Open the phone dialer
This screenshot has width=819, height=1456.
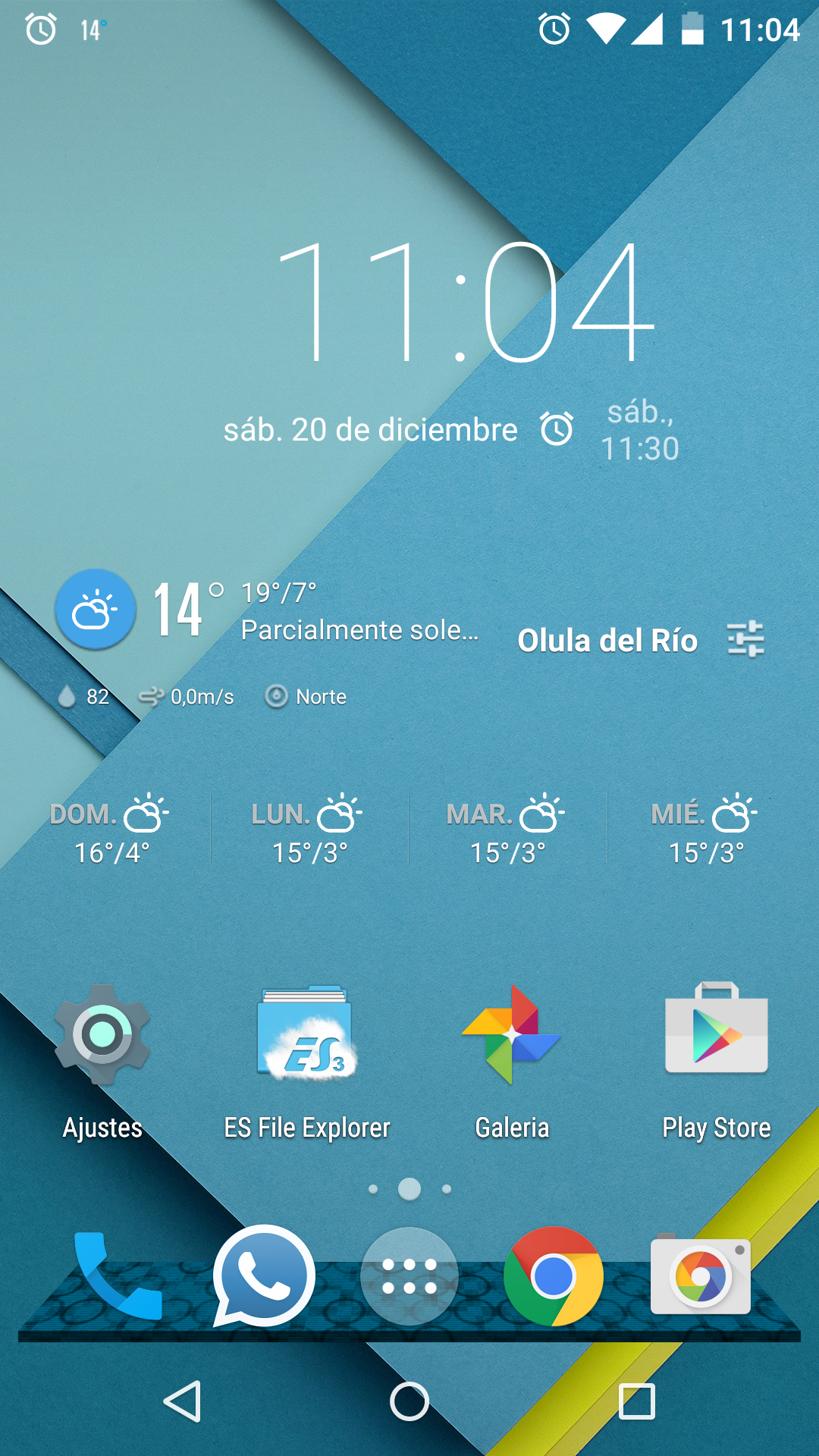click(x=118, y=1276)
